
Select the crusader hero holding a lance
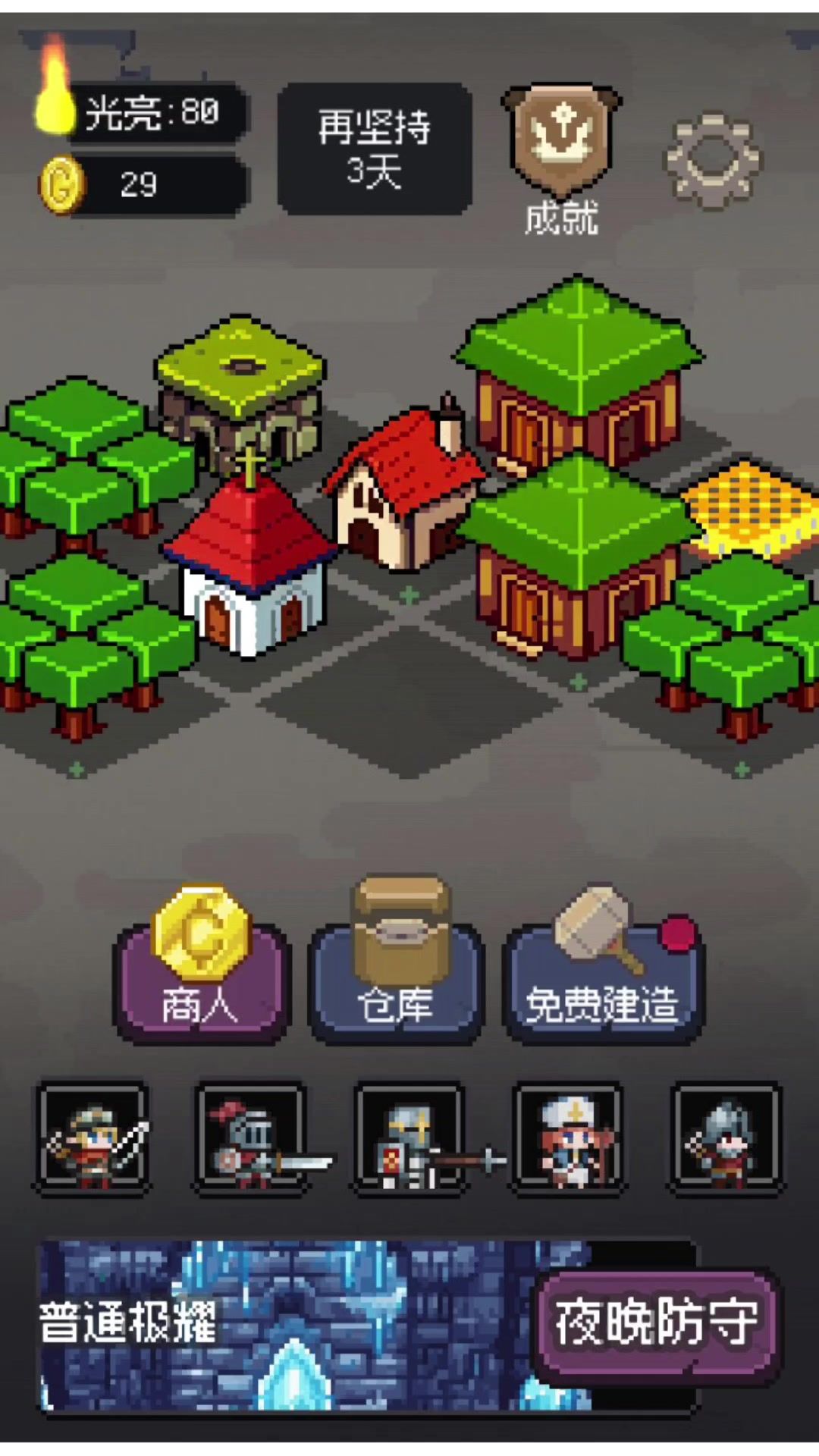click(x=410, y=1139)
